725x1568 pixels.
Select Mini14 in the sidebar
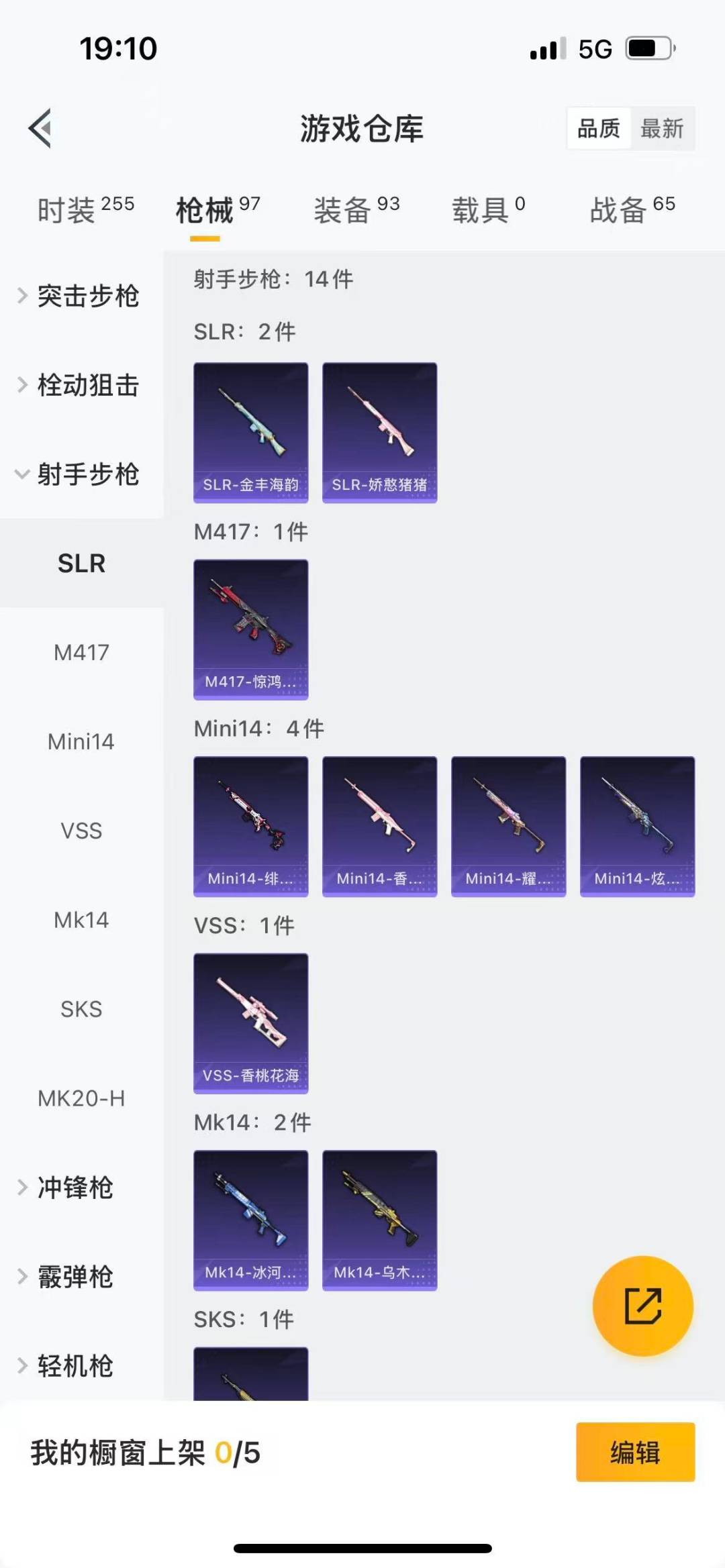81,741
